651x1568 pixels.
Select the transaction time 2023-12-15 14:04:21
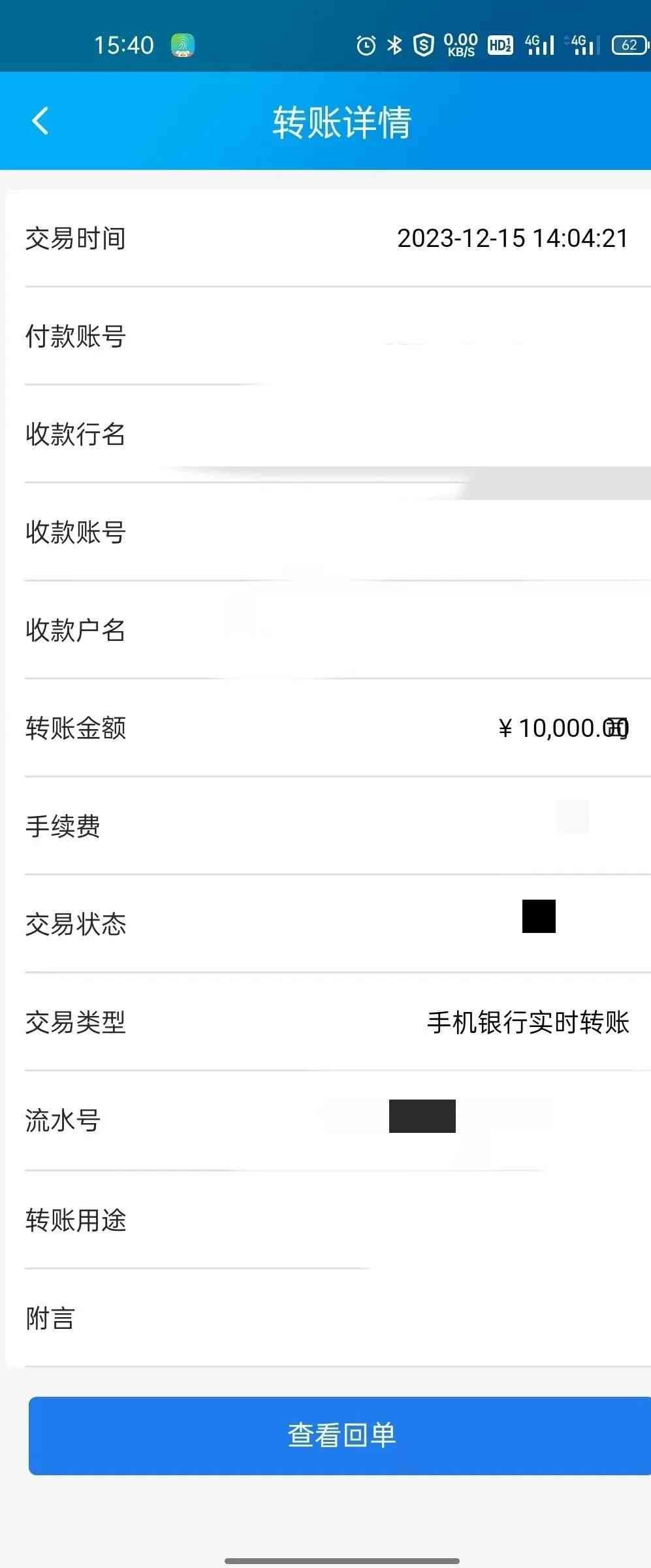(513, 238)
